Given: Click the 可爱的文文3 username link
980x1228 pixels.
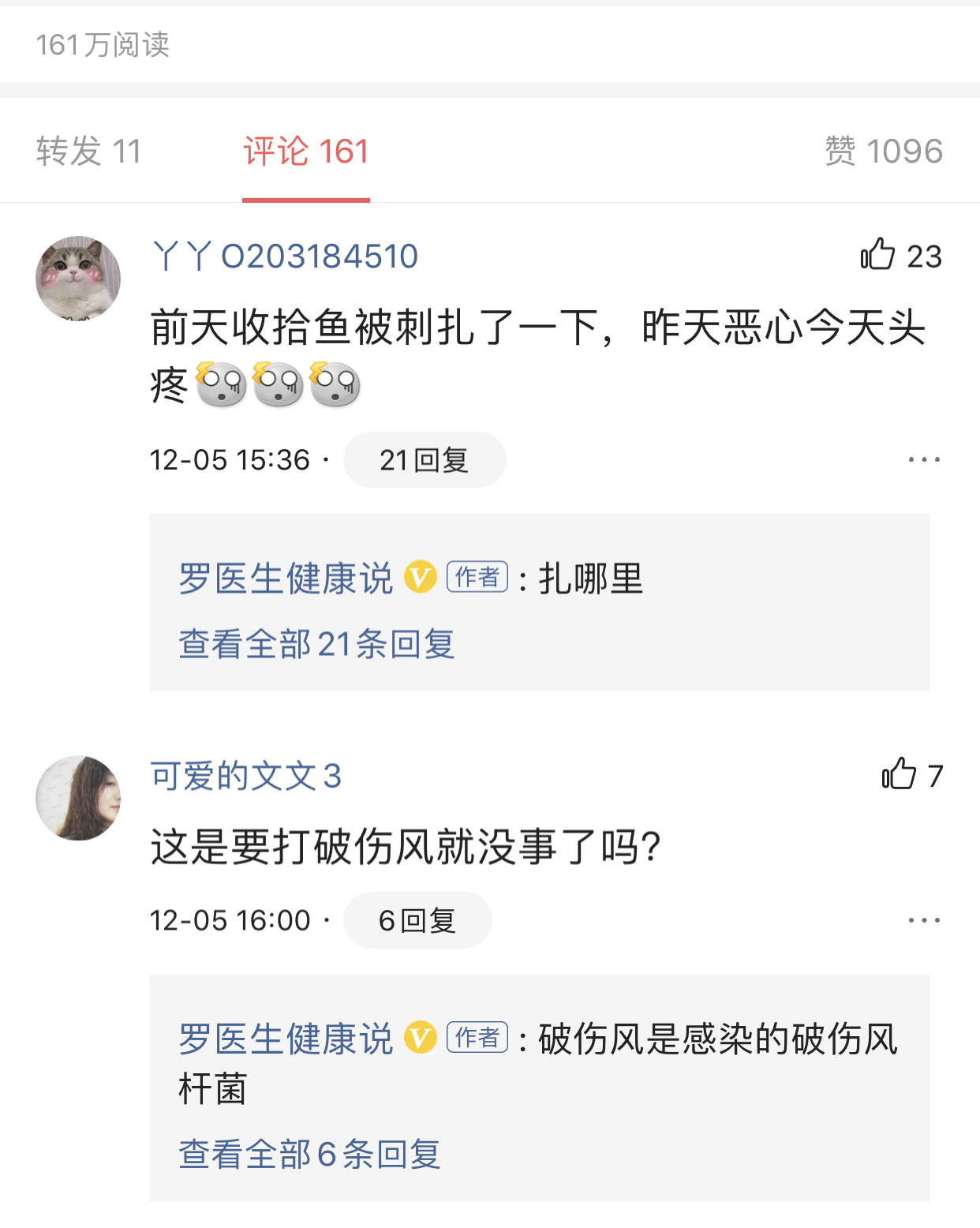Looking at the screenshot, I should coord(245,777).
